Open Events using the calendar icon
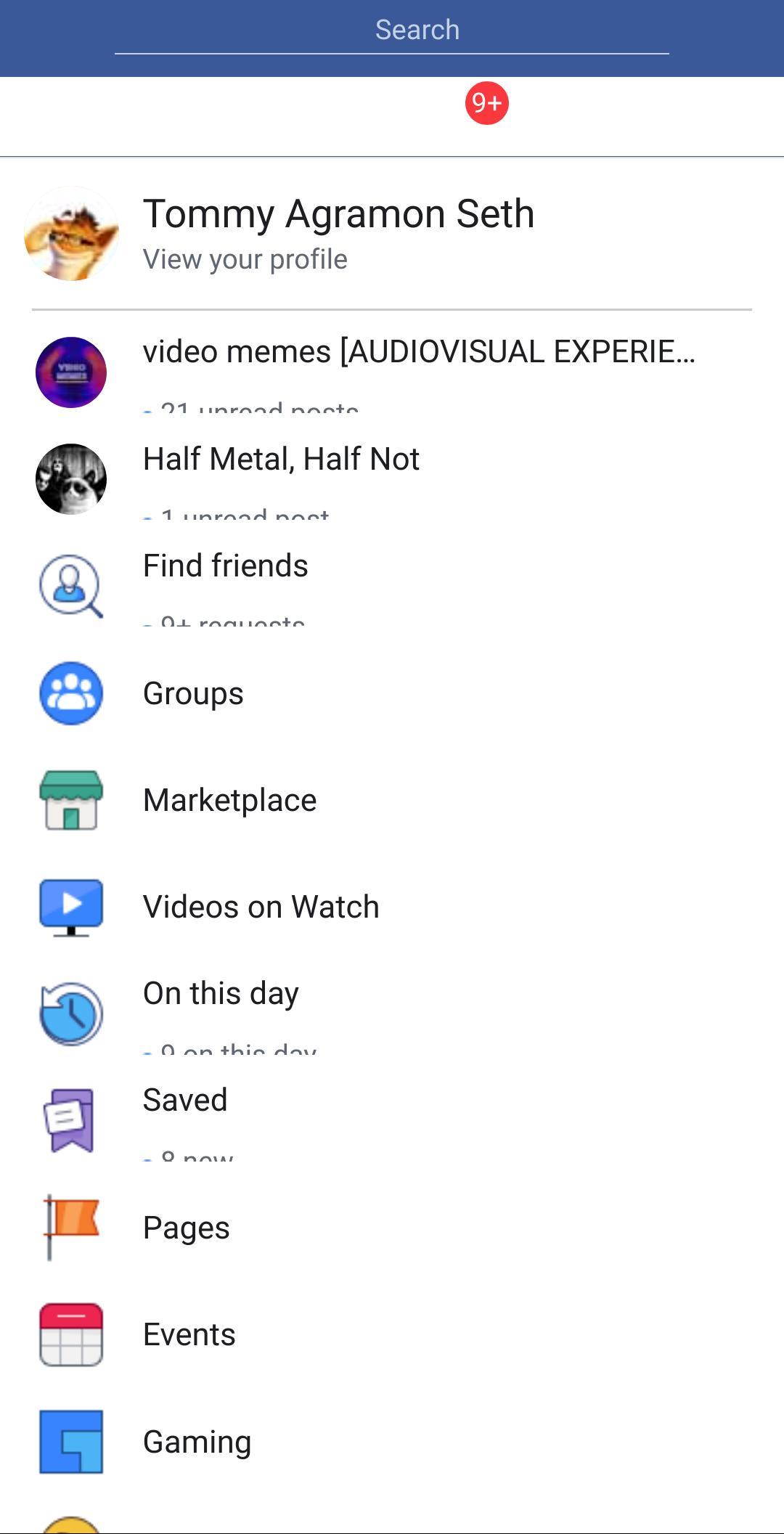Screen dimensions: 784x1534 [x=70, y=1330]
